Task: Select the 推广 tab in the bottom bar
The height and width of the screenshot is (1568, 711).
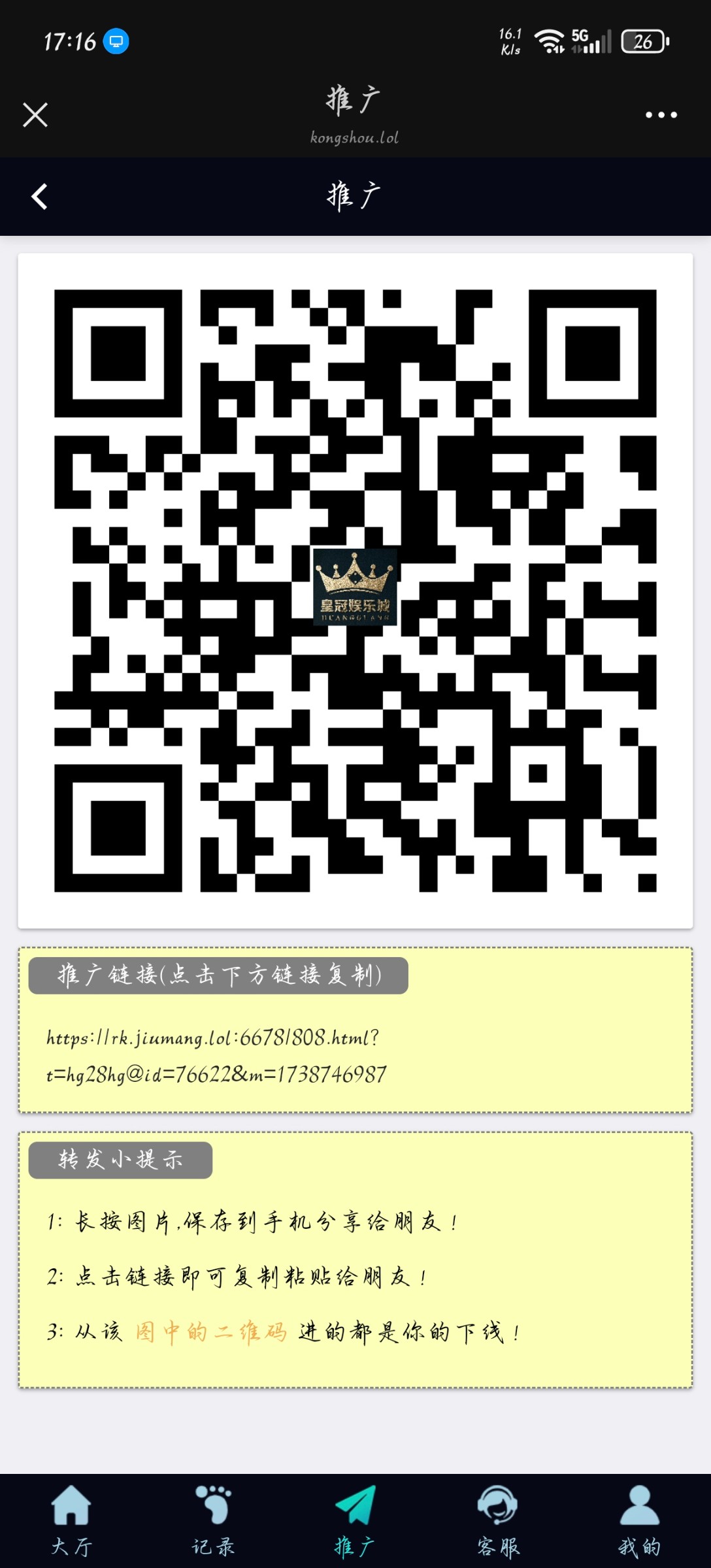Action: [355, 1520]
